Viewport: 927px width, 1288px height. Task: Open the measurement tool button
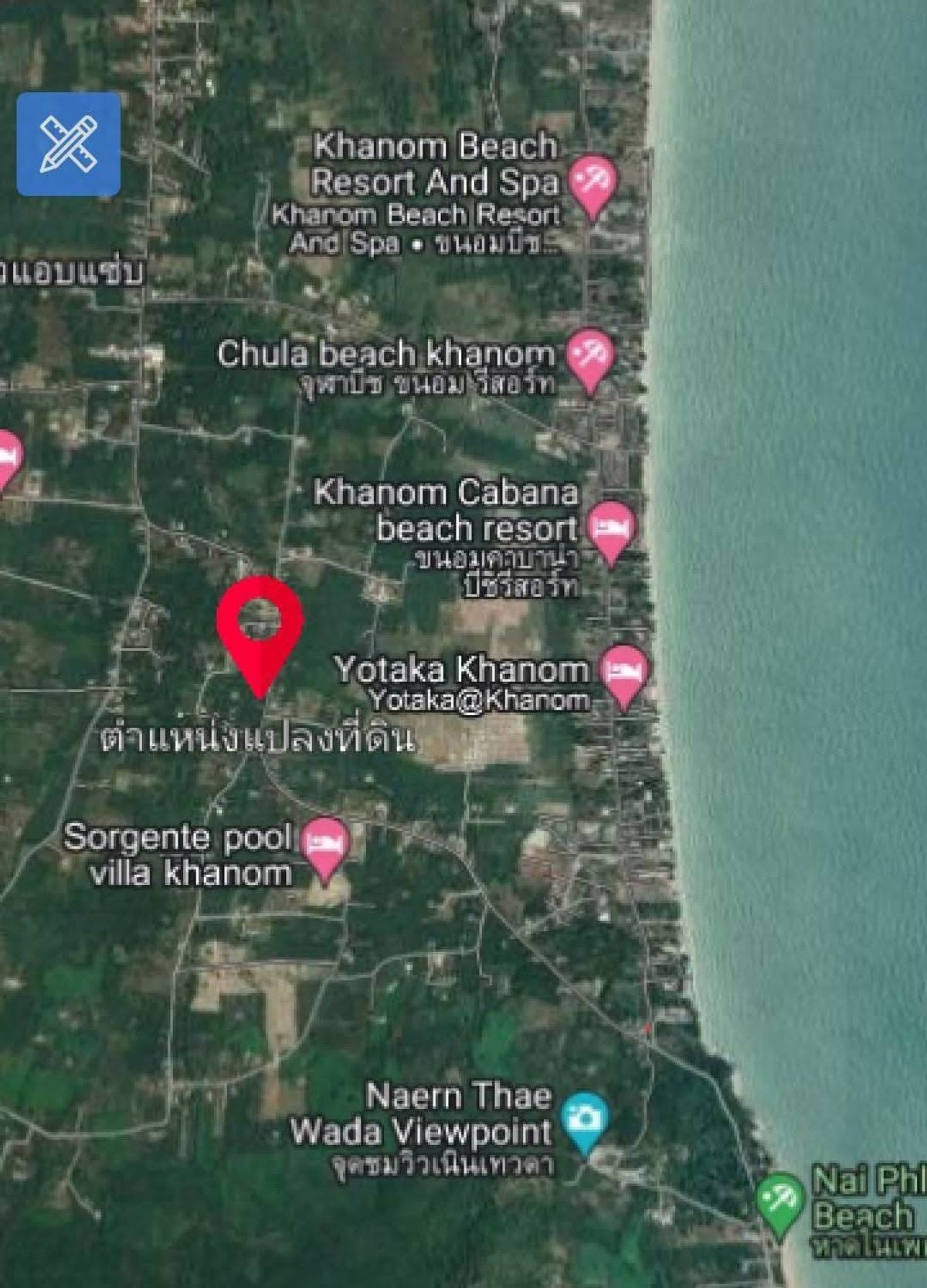69,144
